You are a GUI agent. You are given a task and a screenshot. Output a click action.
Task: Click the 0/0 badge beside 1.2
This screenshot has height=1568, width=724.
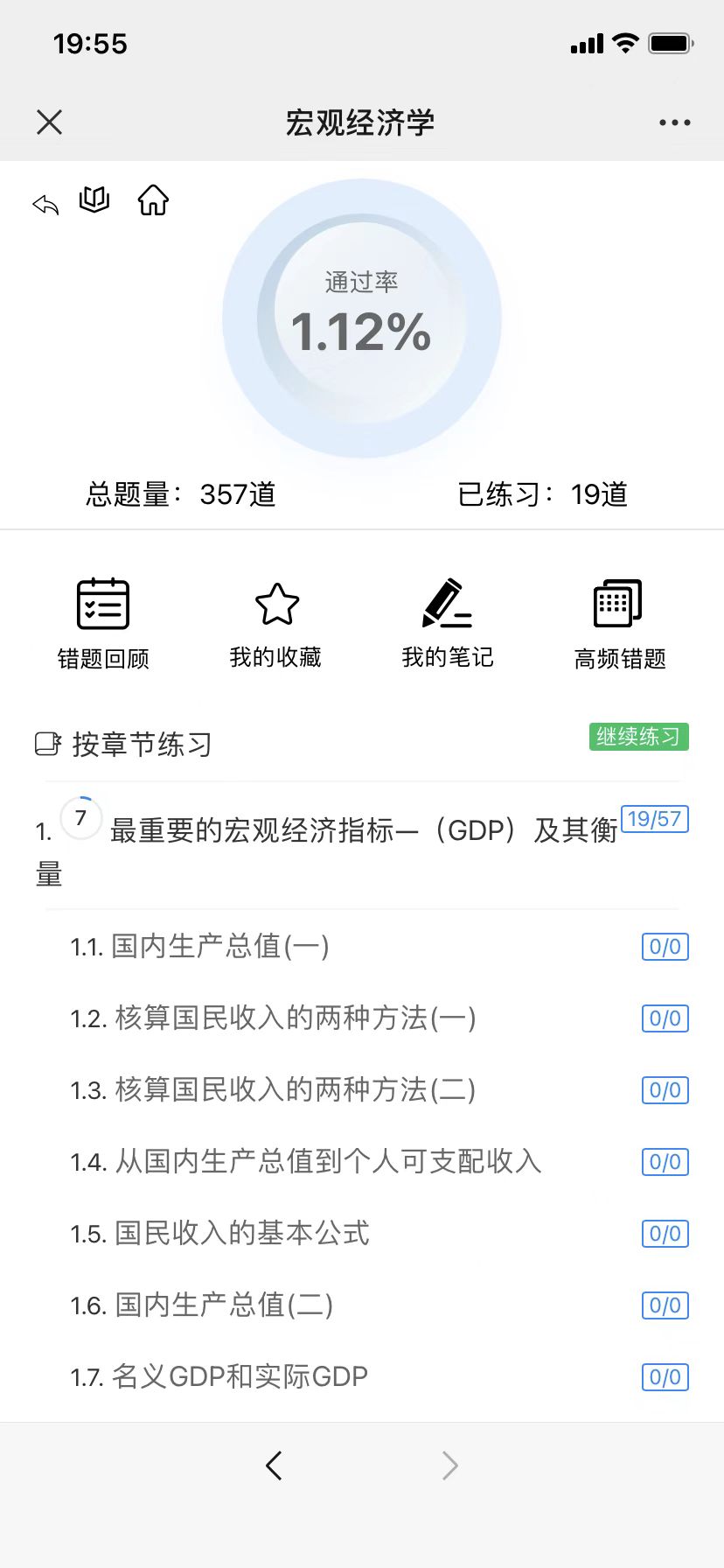(665, 1018)
